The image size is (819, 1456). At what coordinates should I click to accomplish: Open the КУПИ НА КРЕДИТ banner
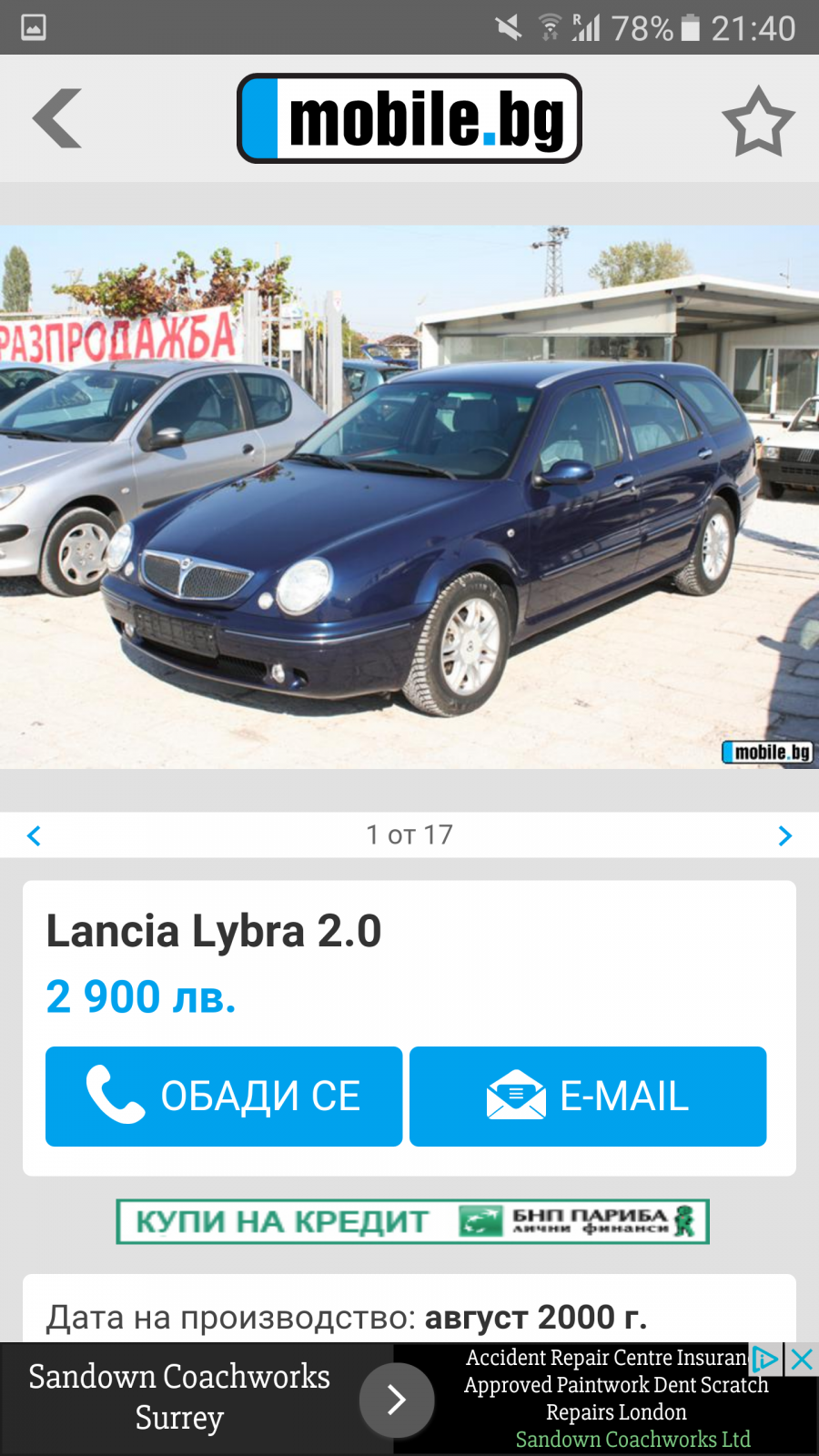[412, 1221]
